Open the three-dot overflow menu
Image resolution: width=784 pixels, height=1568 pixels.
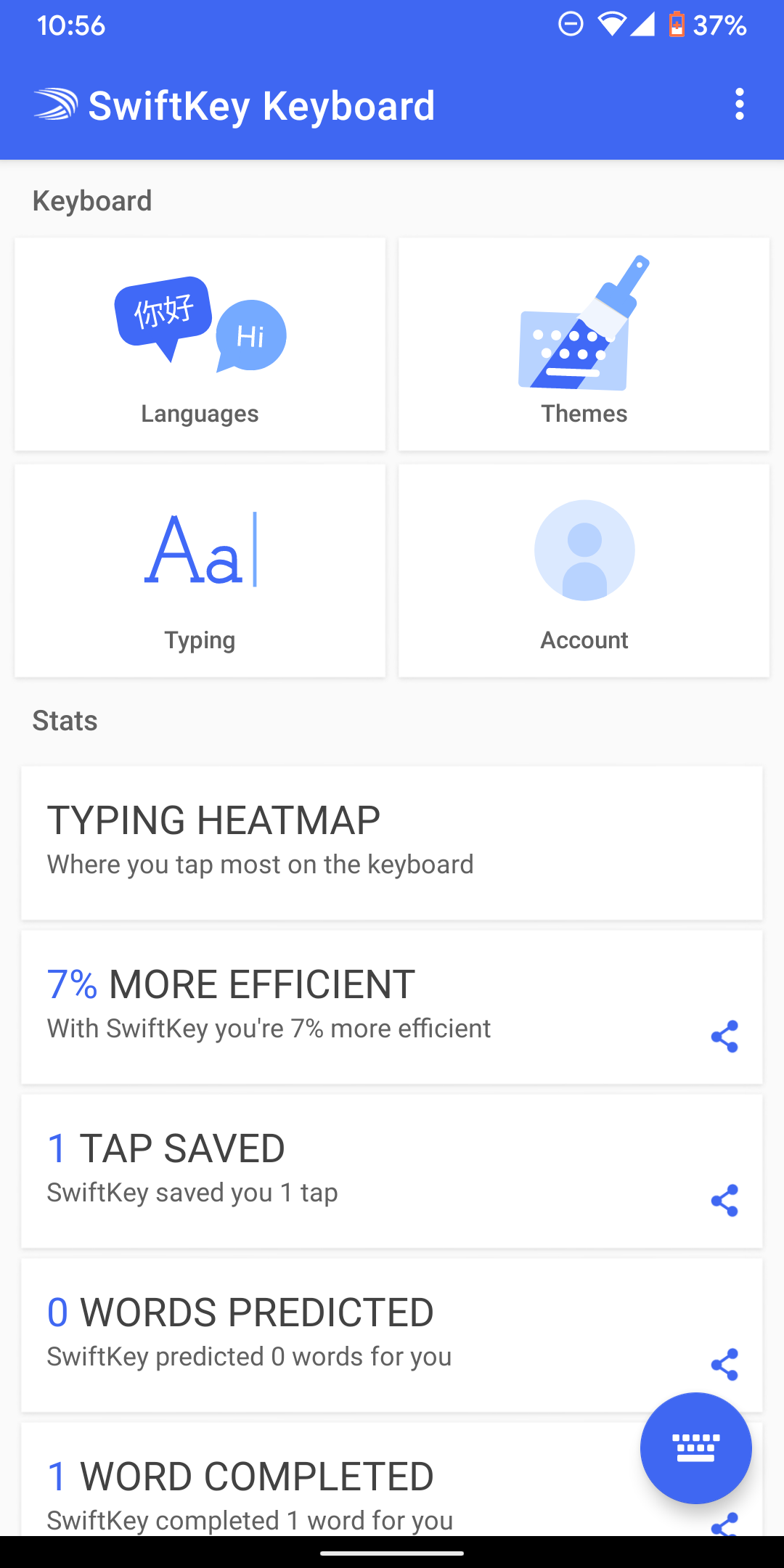click(740, 105)
